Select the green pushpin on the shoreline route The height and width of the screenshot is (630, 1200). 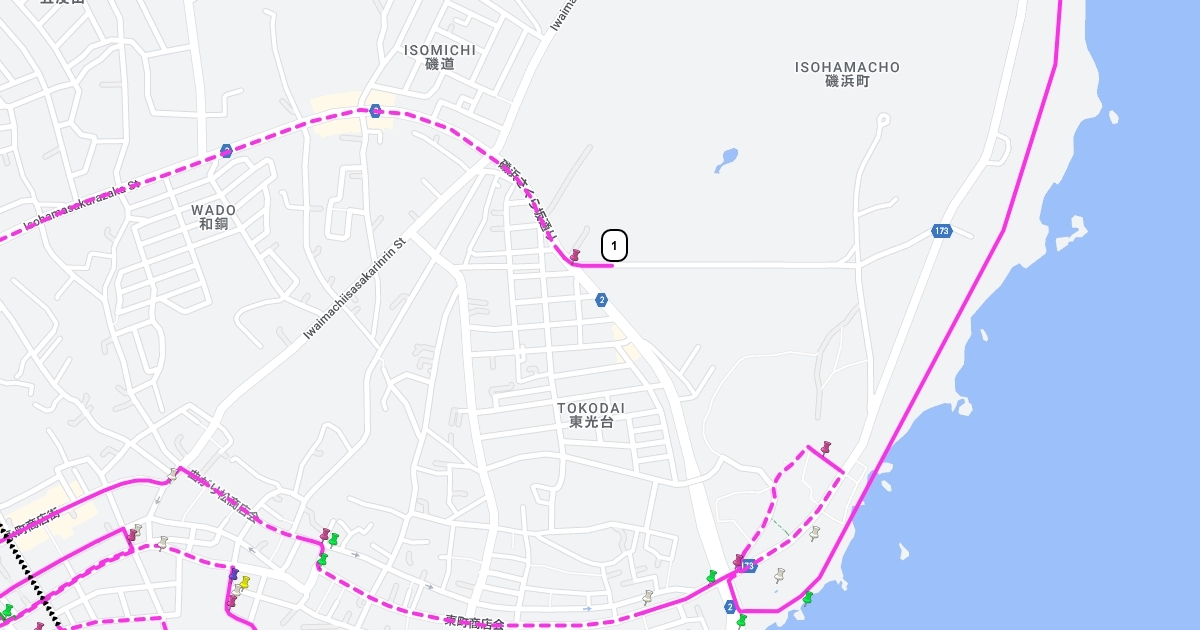tap(807, 599)
